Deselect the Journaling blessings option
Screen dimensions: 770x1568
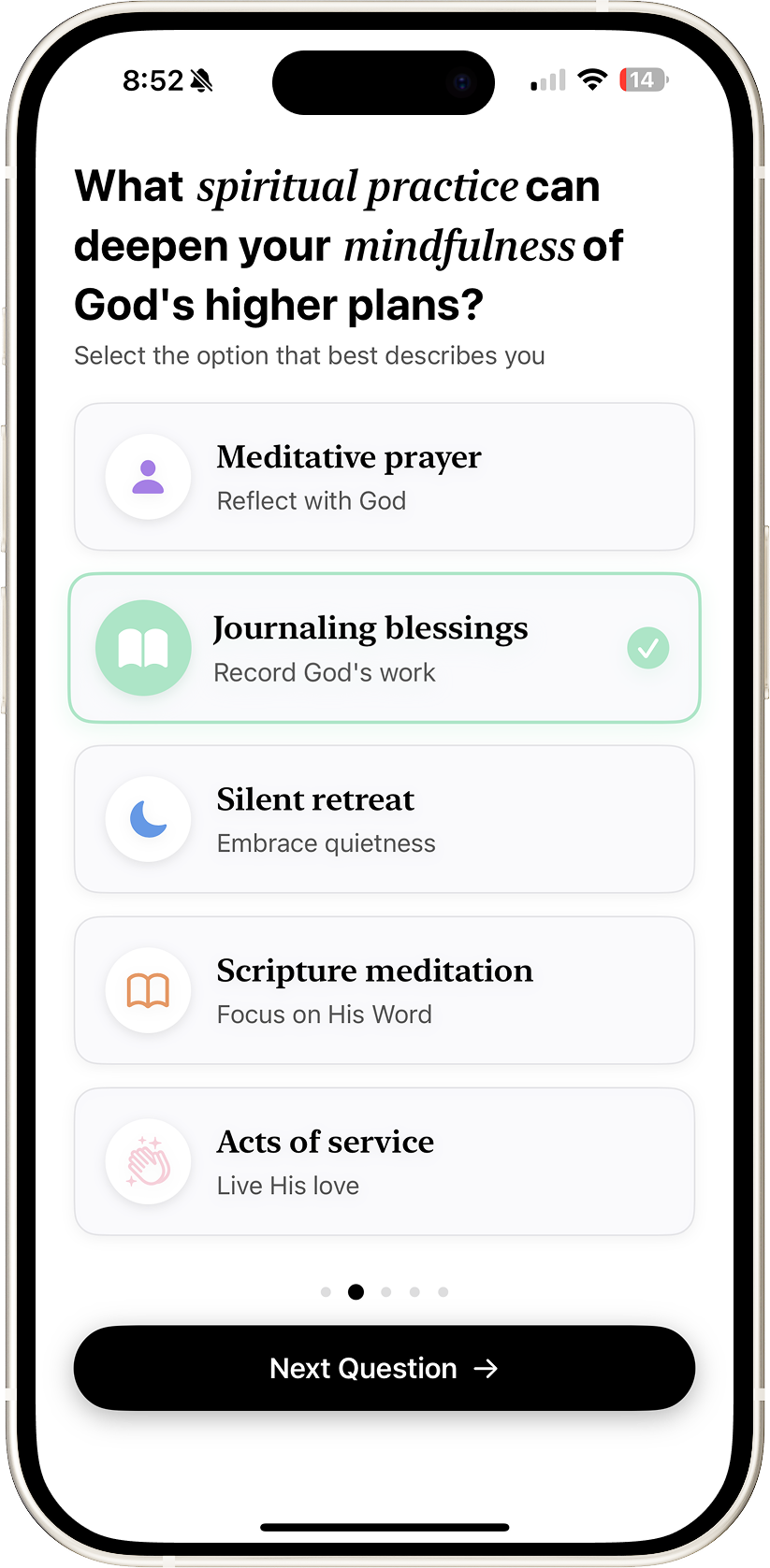coord(384,648)
